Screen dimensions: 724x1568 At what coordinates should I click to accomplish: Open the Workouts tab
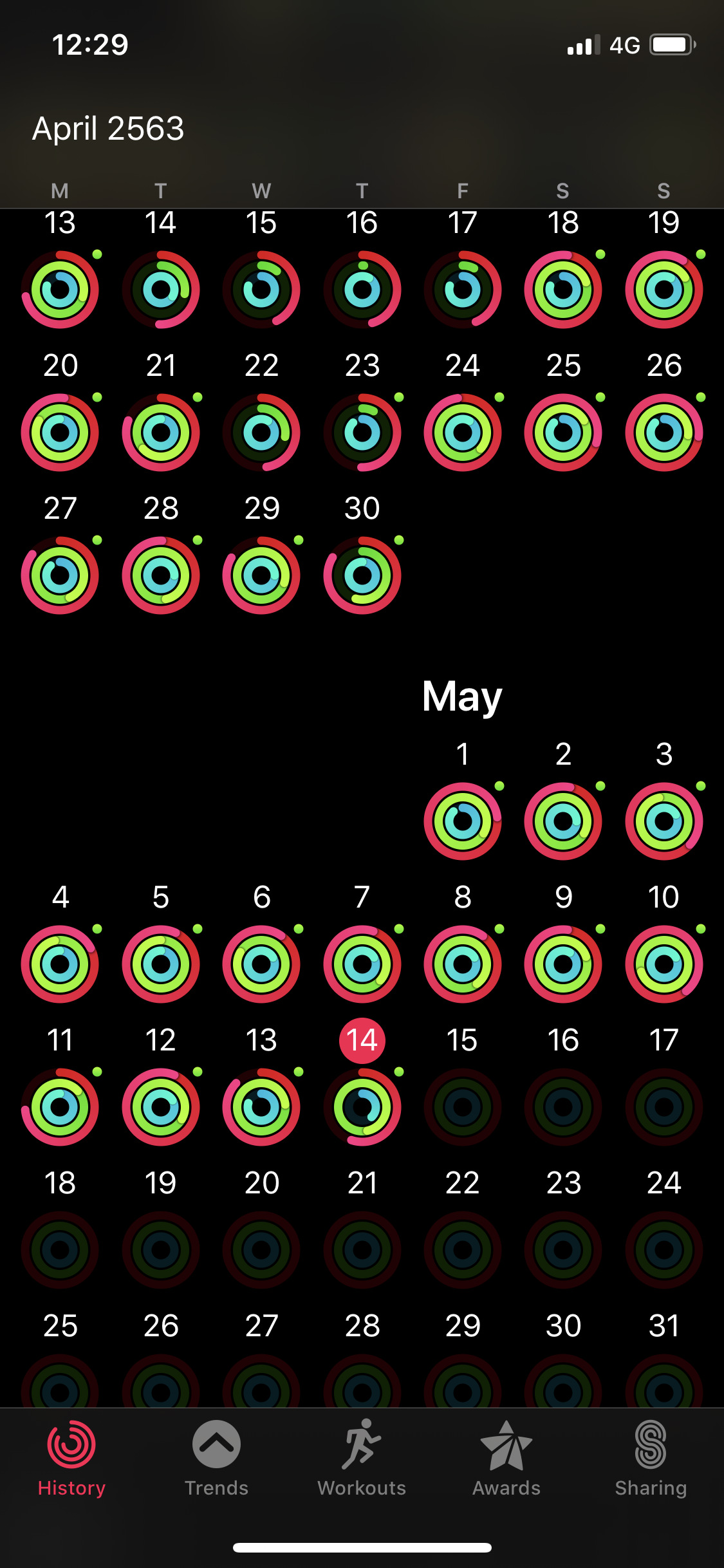[362, 1459]
